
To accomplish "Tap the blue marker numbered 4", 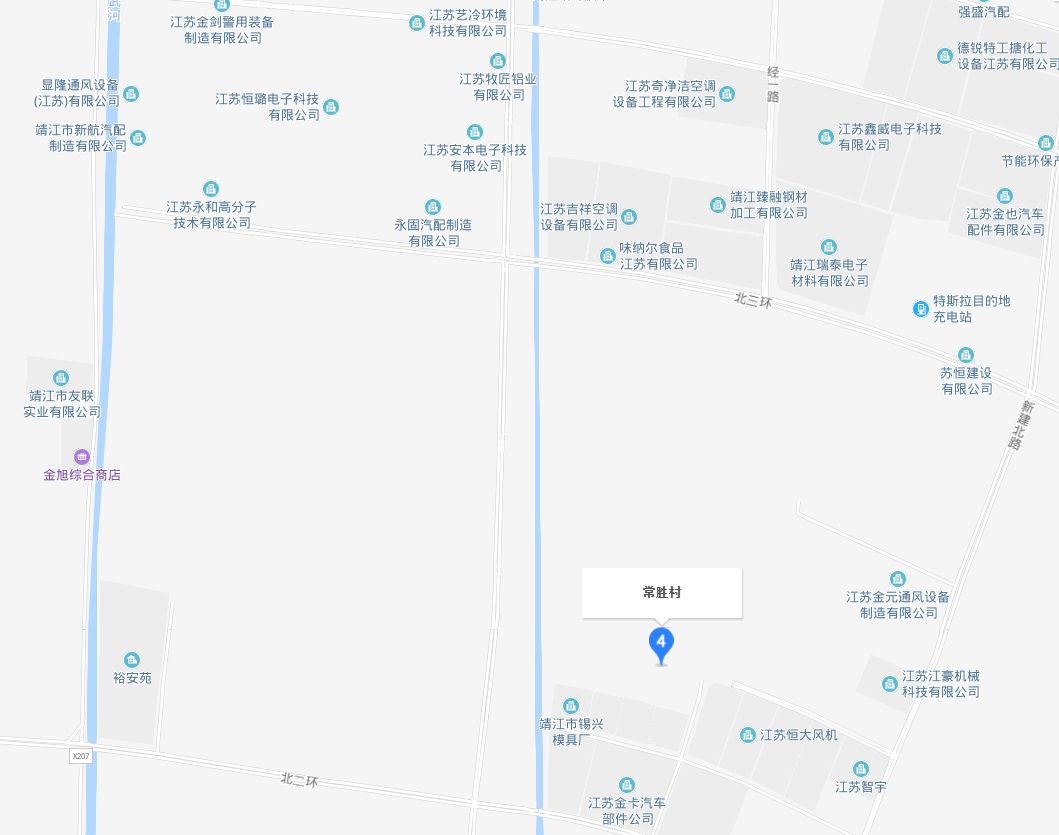I will pos(661,642).
